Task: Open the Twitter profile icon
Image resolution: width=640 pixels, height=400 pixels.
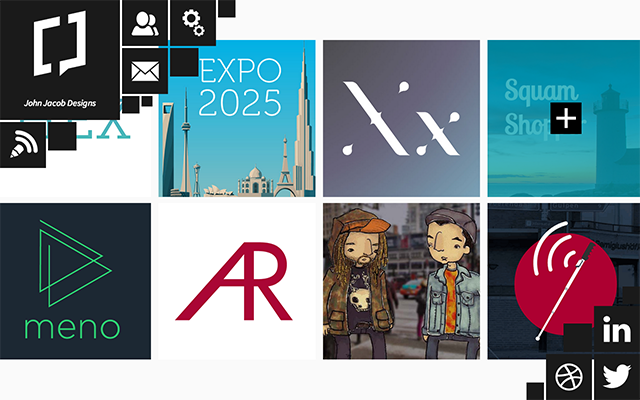Action: click(617, 379)
